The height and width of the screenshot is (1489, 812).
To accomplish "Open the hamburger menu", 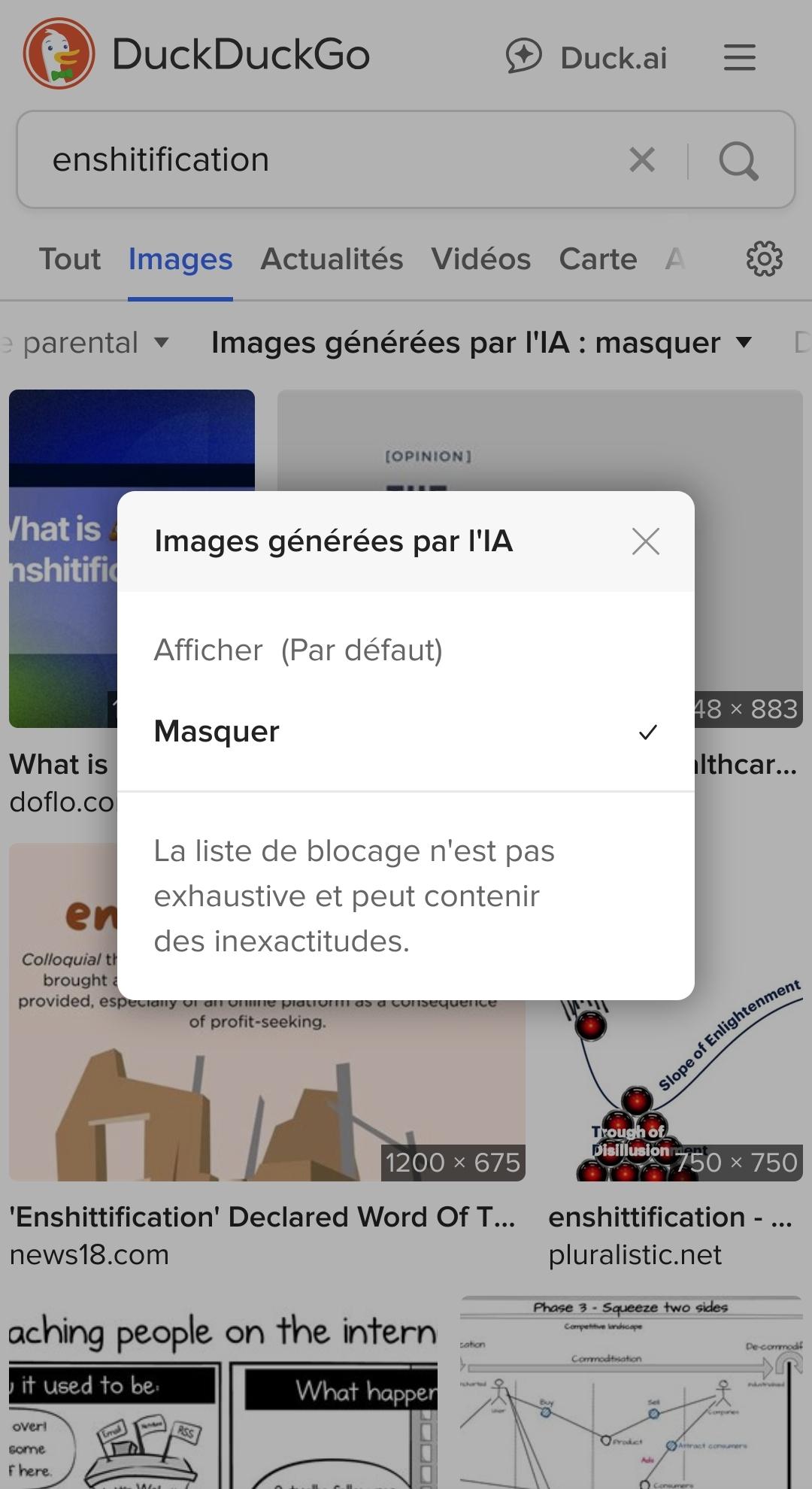I will (739, 57).
